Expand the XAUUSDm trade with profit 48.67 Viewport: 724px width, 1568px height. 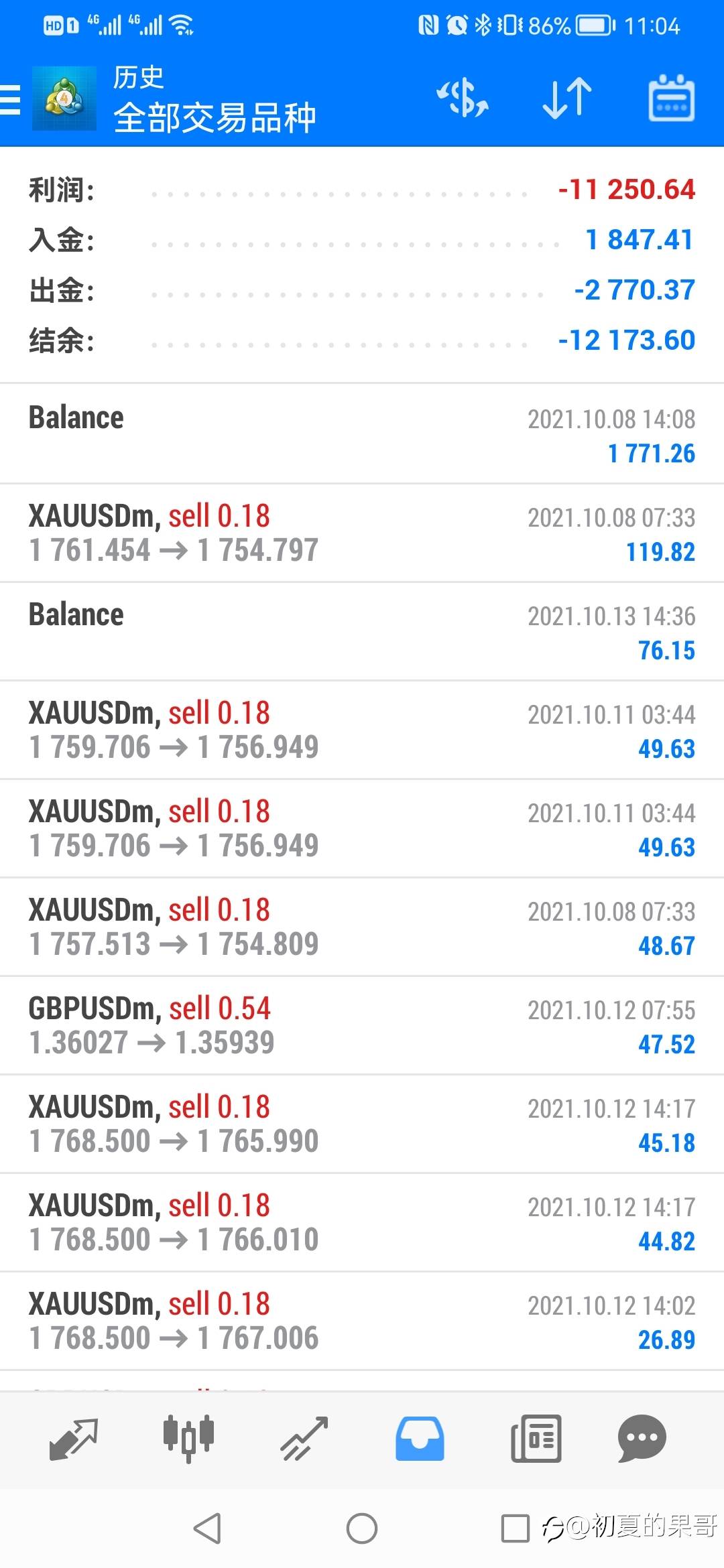point(362,927)
